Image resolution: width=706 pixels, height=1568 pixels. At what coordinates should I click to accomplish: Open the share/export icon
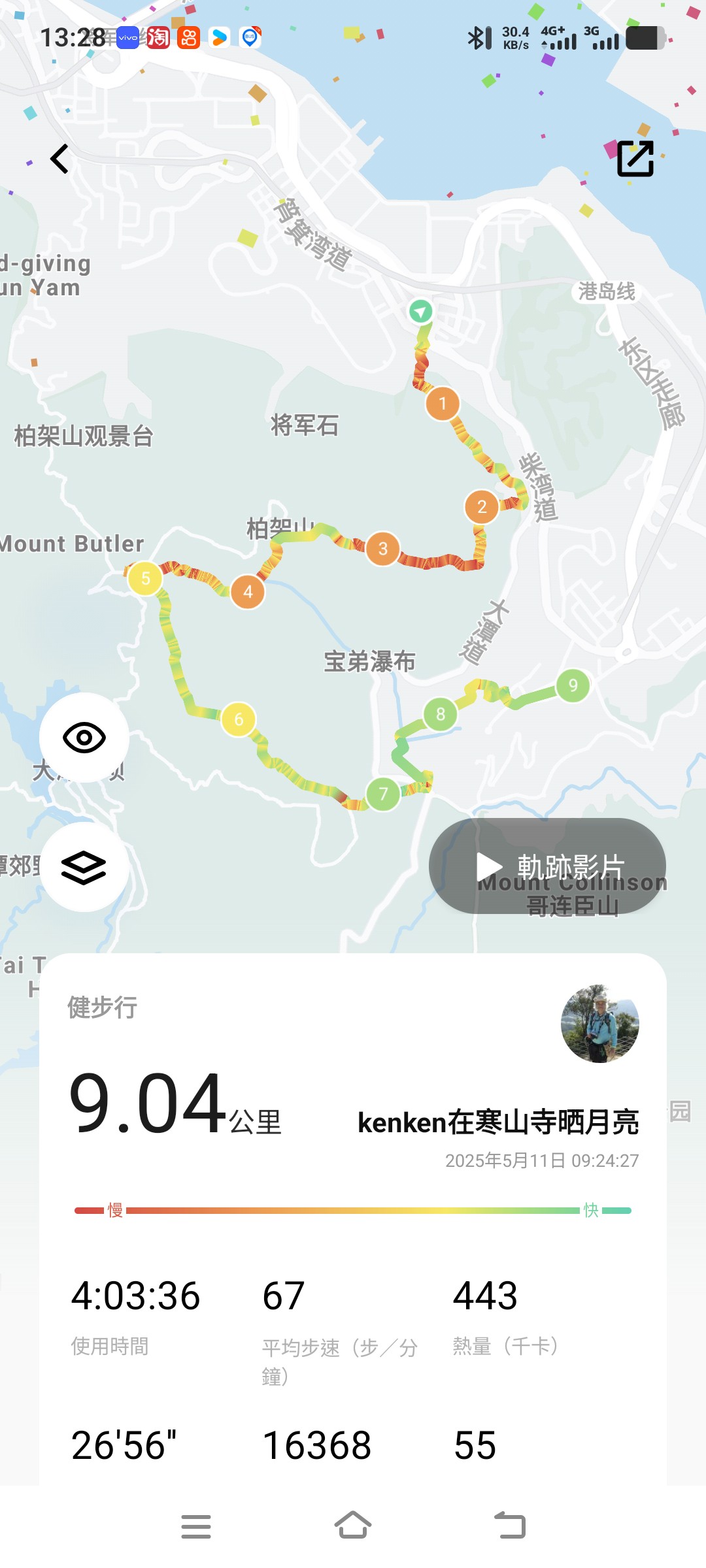click(x=635, y=159)
